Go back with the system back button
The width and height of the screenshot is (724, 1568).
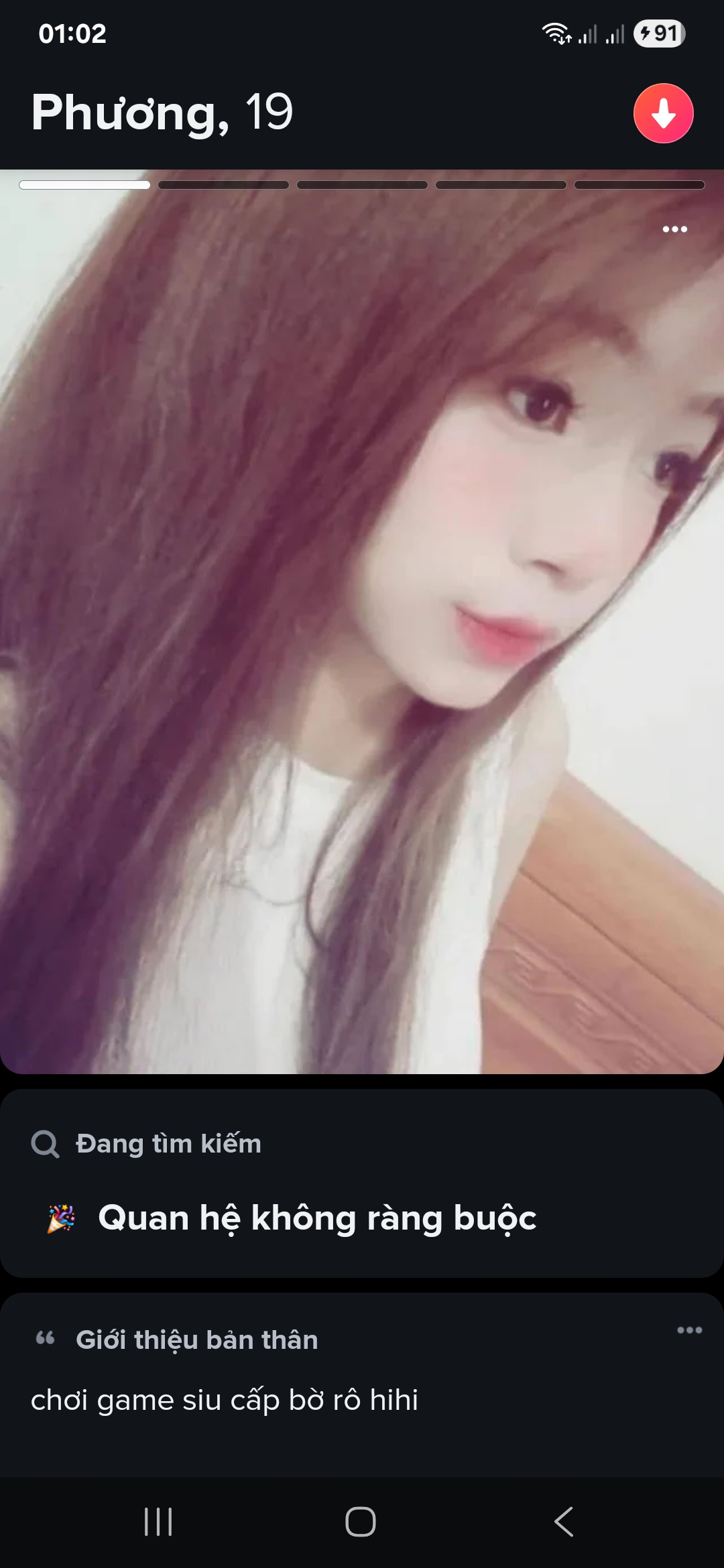pyautogui.click(x=564, y=1521)
